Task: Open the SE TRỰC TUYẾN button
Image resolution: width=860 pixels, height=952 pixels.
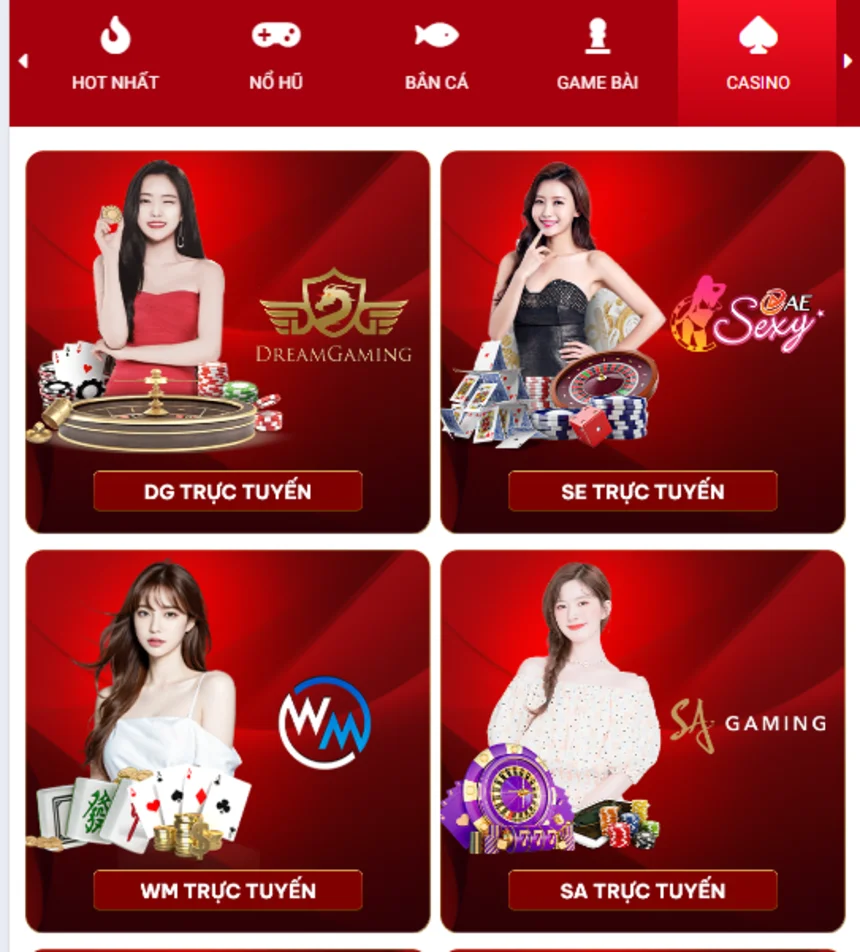Action: click(642, 491)
